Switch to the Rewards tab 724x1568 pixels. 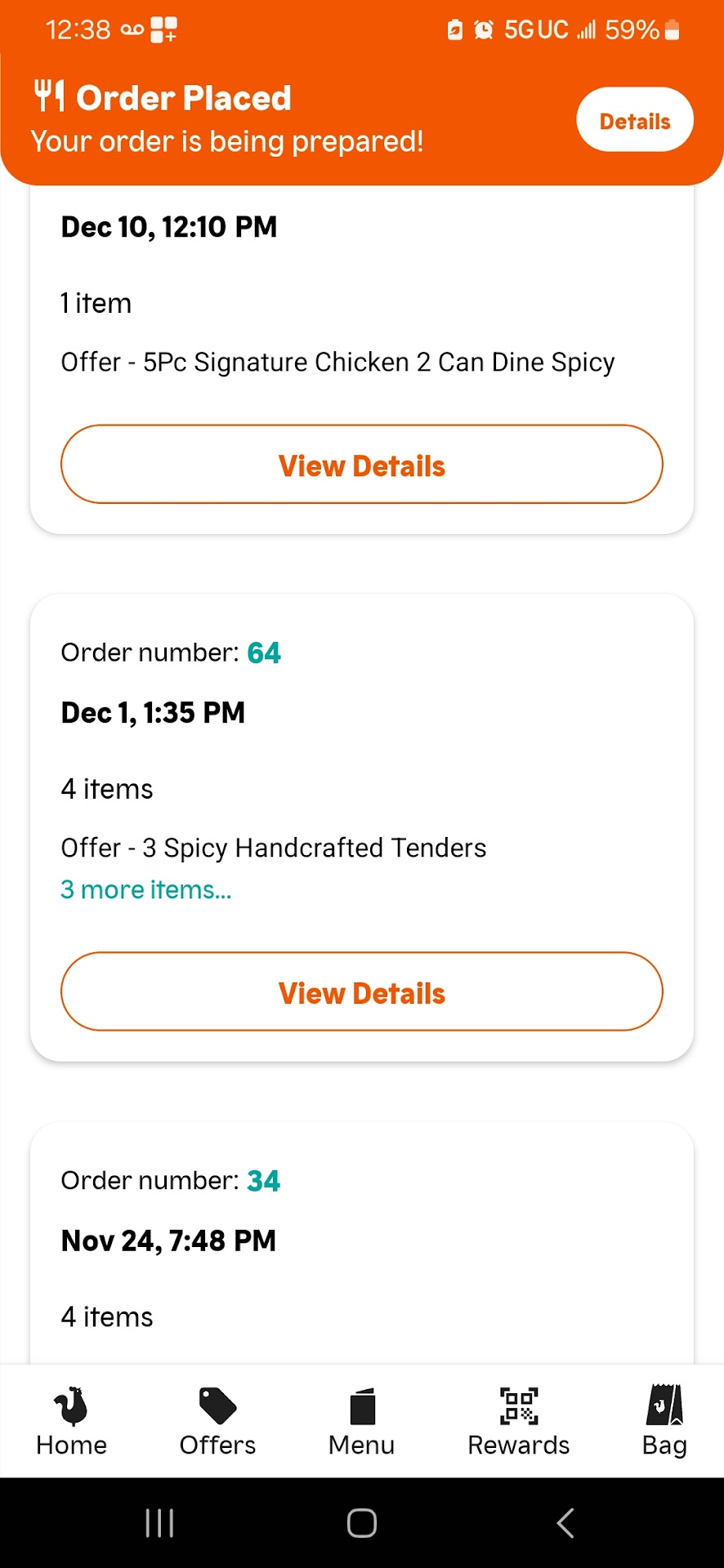518,1421
